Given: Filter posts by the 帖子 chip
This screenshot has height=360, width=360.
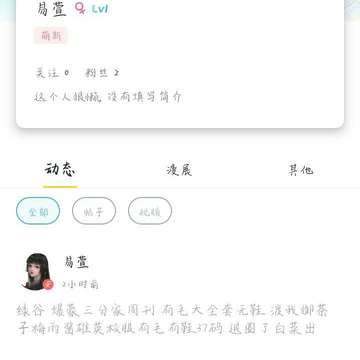Looking at the screenshot, I should 94,211.
